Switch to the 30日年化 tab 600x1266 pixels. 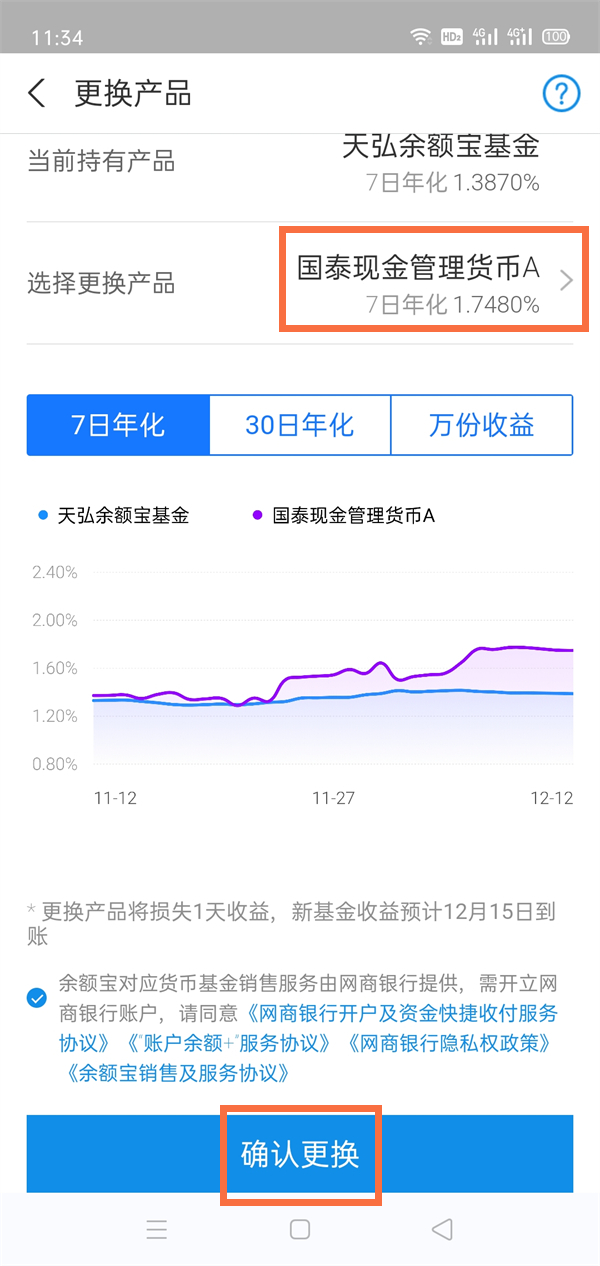tap(300, 425)
